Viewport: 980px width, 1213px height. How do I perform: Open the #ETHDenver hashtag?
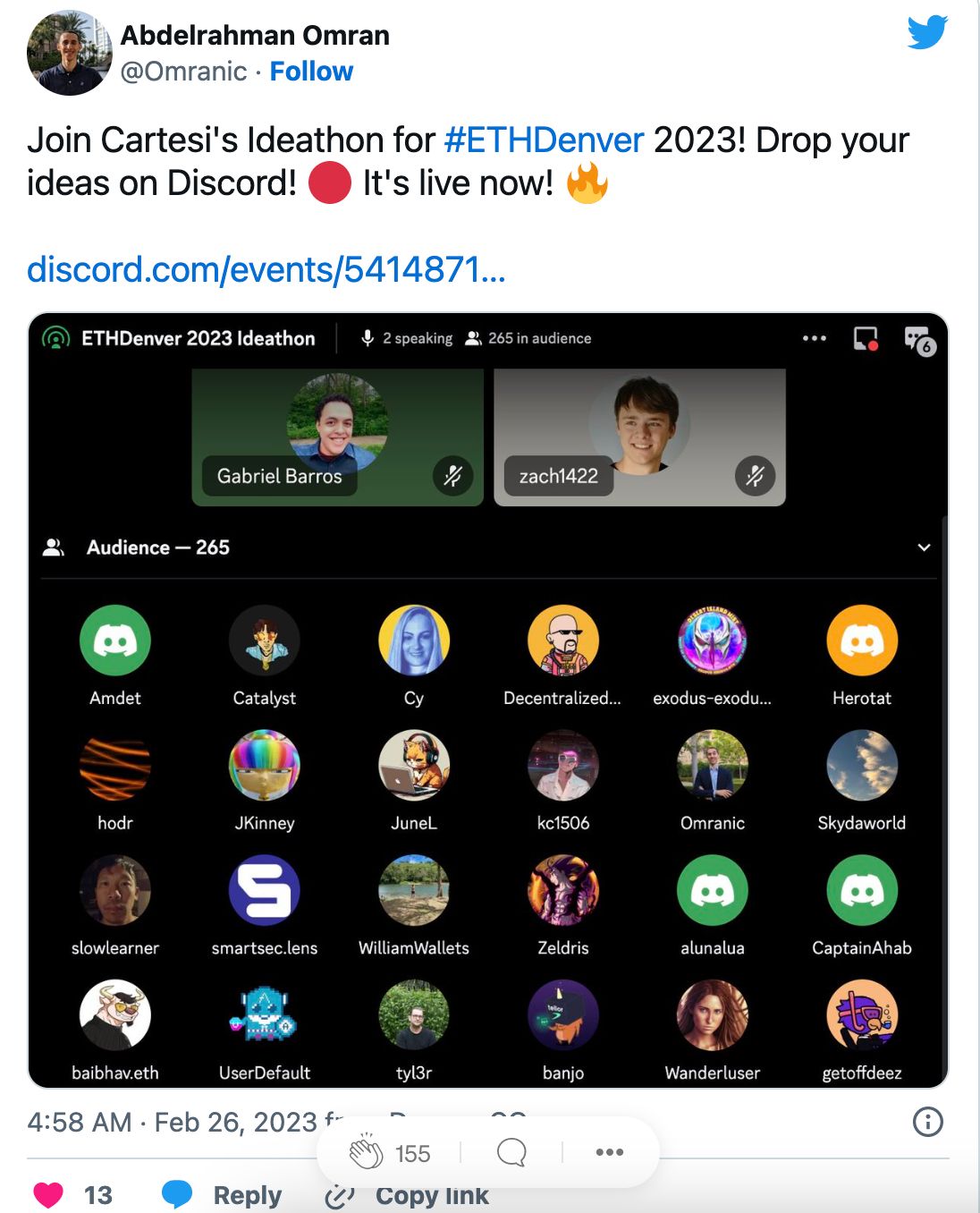coord(544,140)
